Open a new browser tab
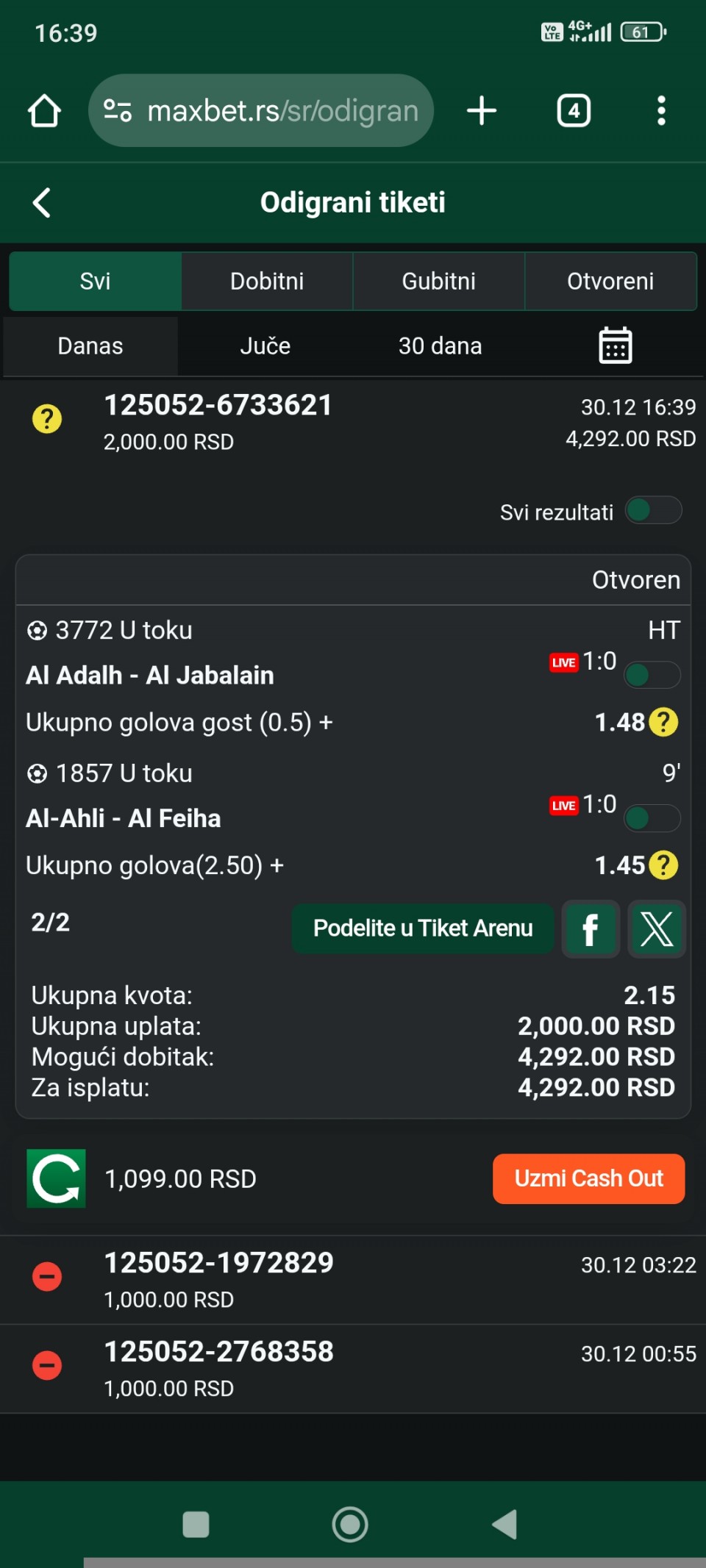The height and width of the screenshot is (1568, 706). pos(482,111)
